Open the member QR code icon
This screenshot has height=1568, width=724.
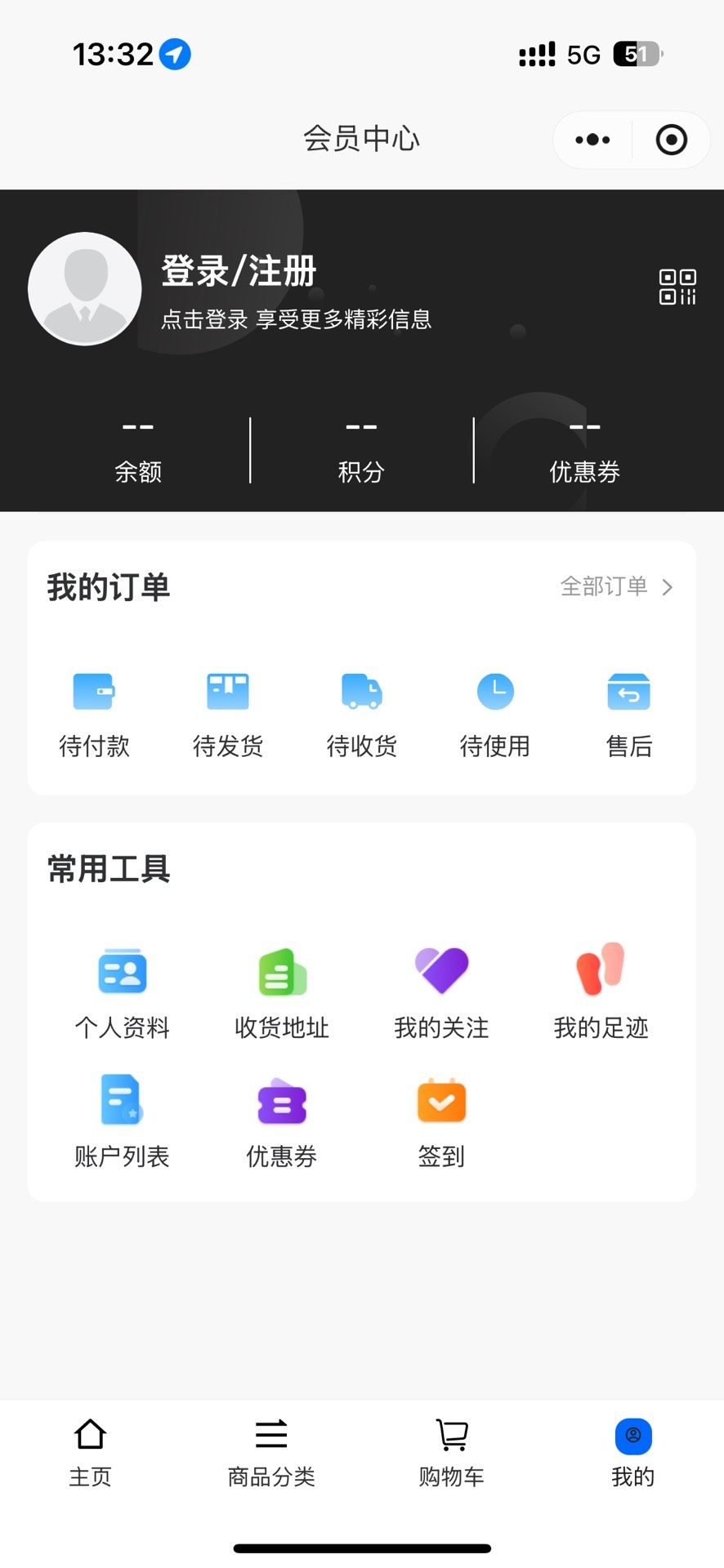[x=677, y=287]
